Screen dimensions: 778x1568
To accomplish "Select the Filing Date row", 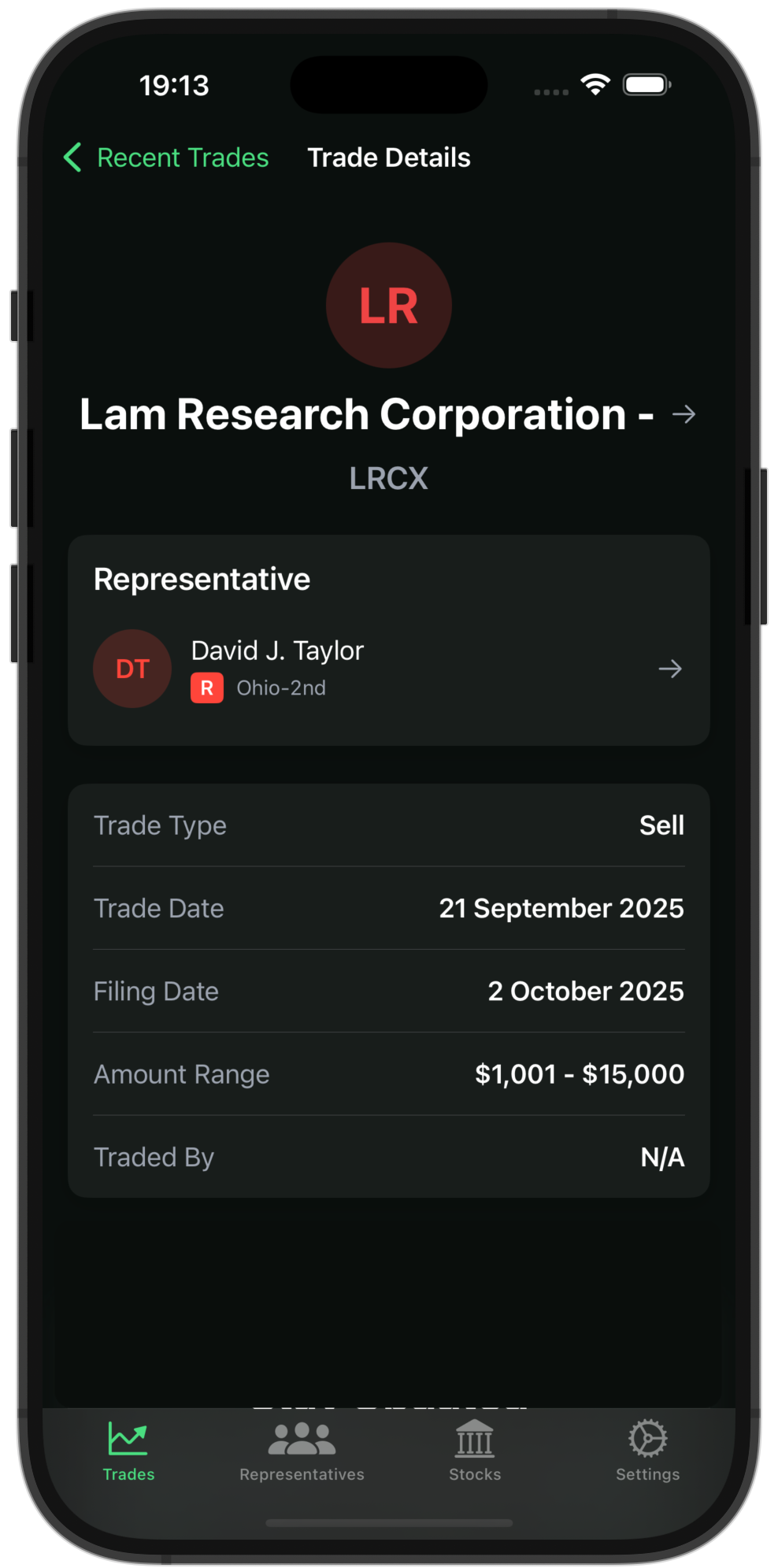I will click(389, 991).
